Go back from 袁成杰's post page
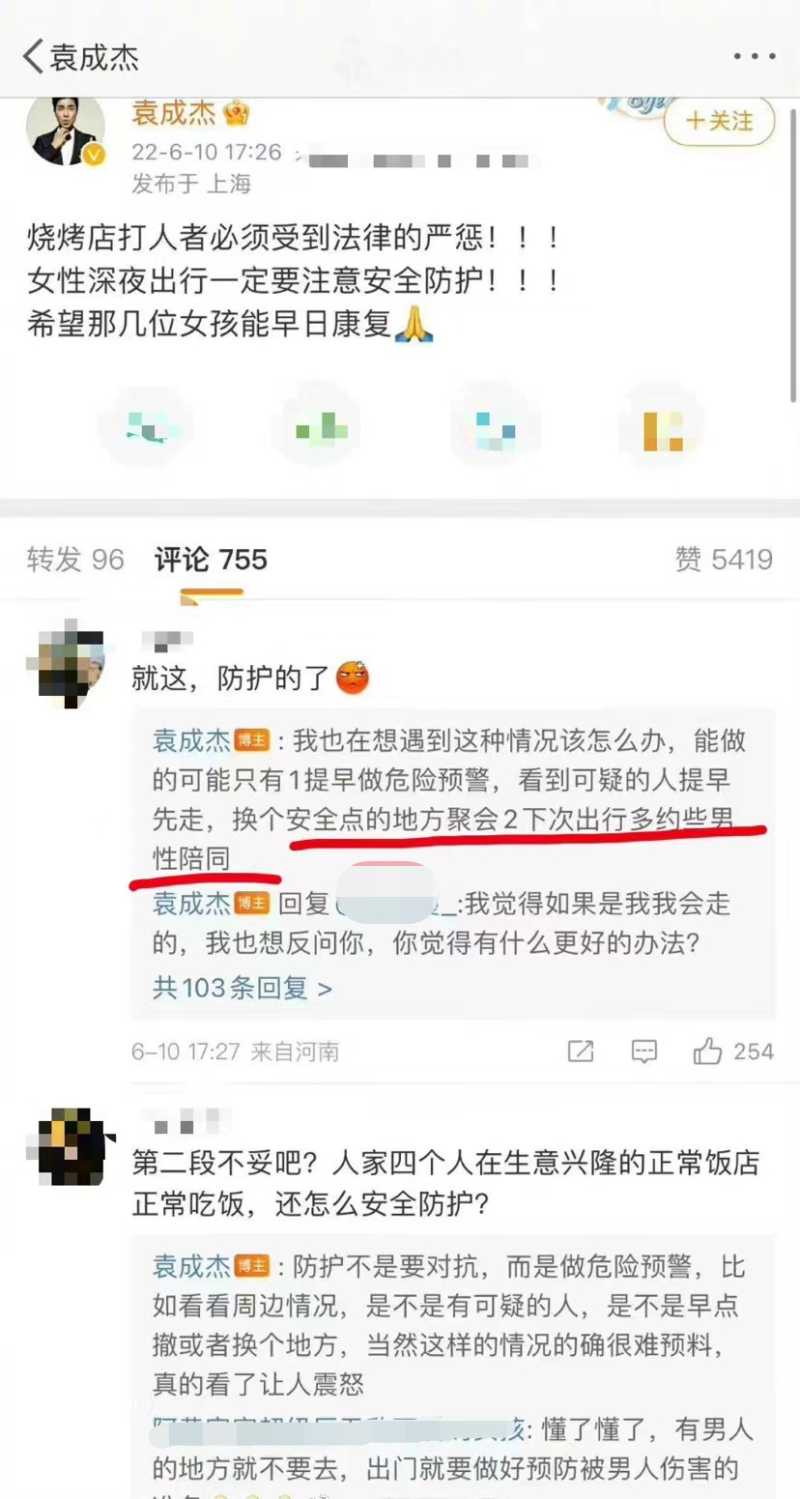This screenshot has width=800, height=1499. (x=35, y=57)
